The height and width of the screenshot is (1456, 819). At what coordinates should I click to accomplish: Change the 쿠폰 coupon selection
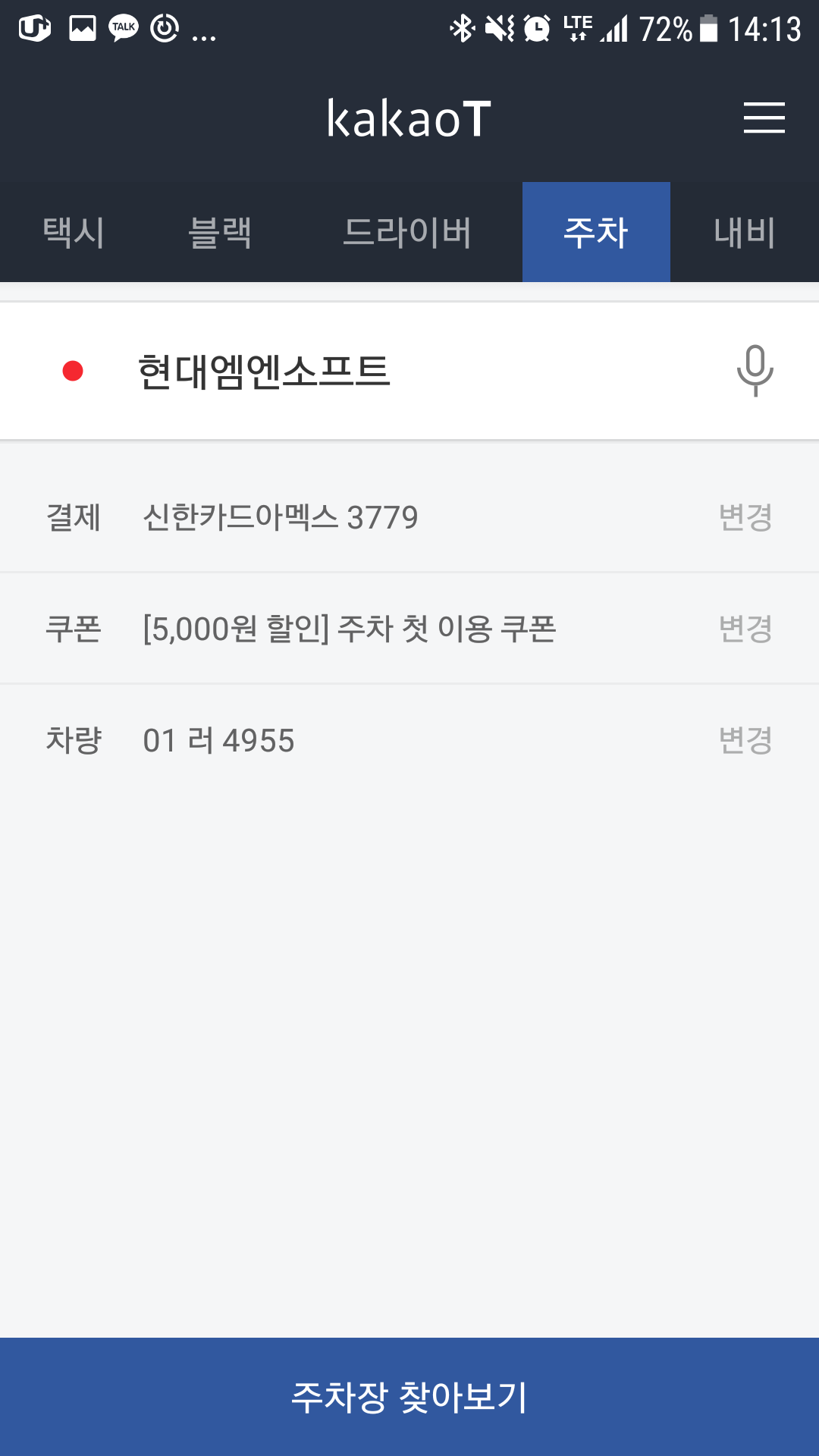[x=745, y=629]
